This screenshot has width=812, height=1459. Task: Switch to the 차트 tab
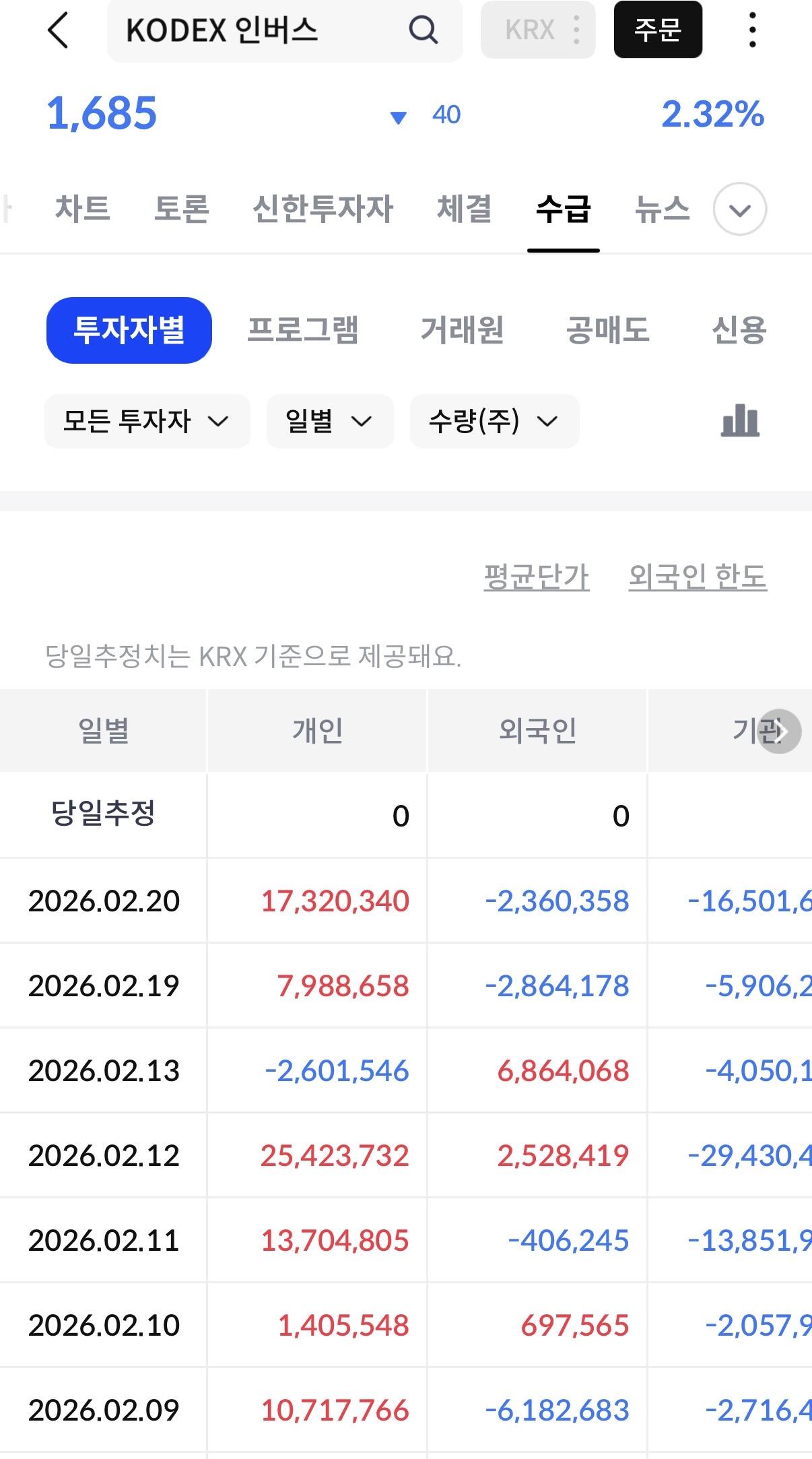(85, 209)
